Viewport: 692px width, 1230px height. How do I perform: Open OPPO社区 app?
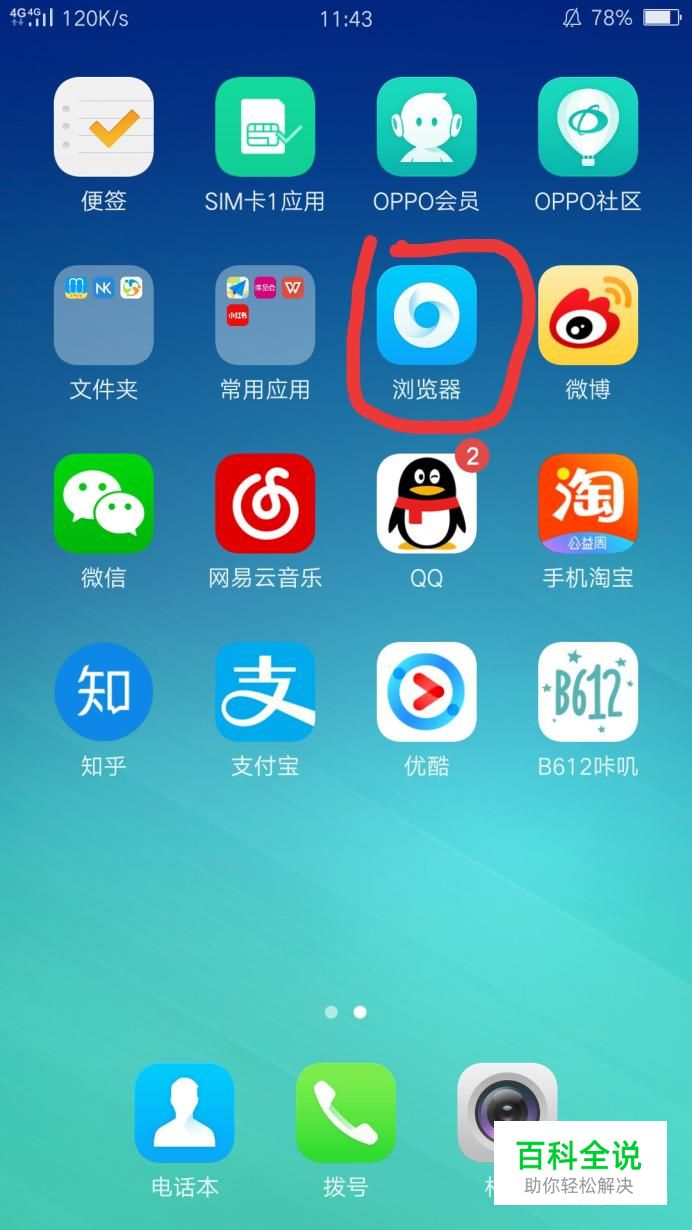[x=588, y=127]
